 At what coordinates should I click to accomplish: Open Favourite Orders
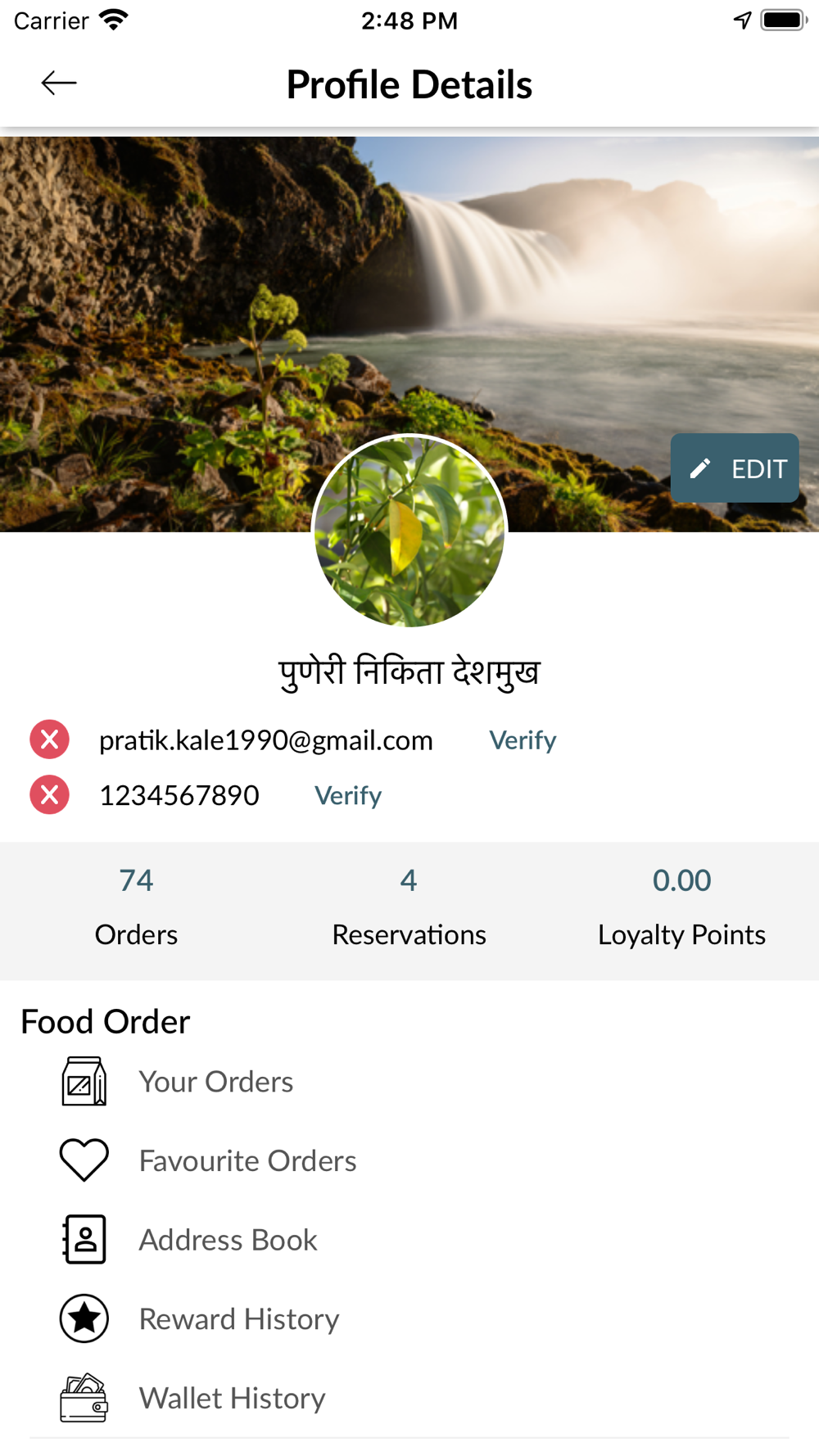(x=247, y=1160)
